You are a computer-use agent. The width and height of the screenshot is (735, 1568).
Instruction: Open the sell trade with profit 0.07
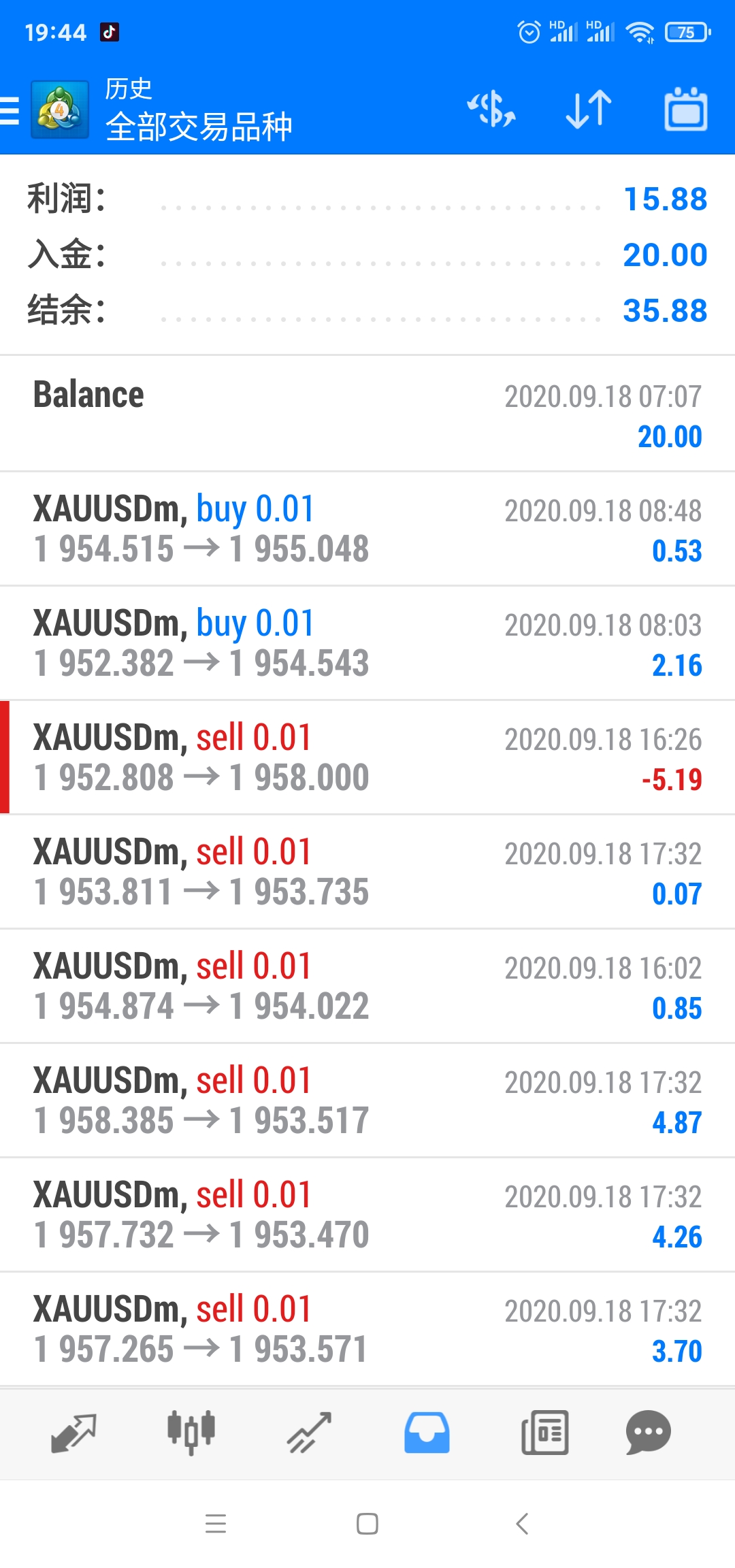click(x=367, y=872)
